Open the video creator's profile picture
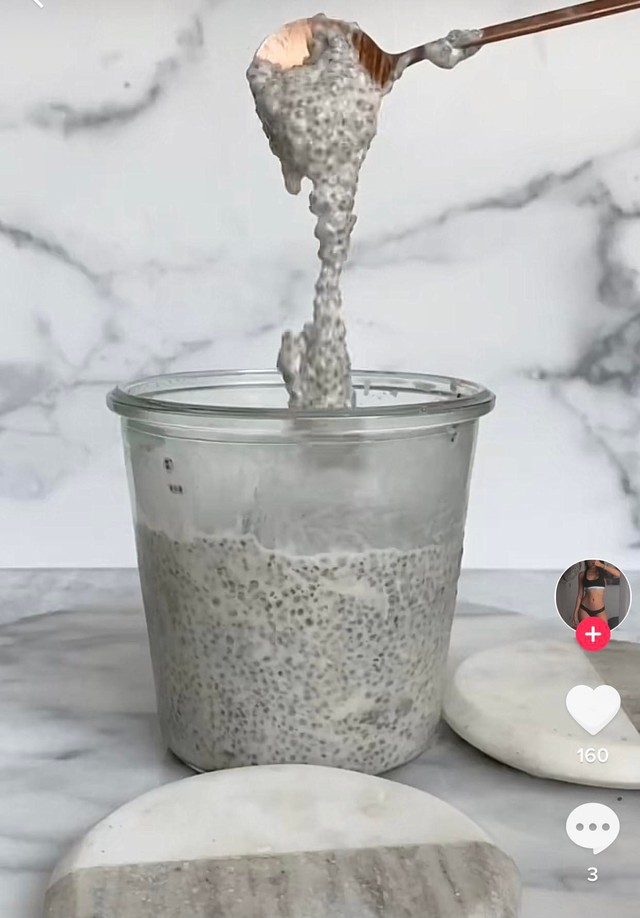 (592, 594)
